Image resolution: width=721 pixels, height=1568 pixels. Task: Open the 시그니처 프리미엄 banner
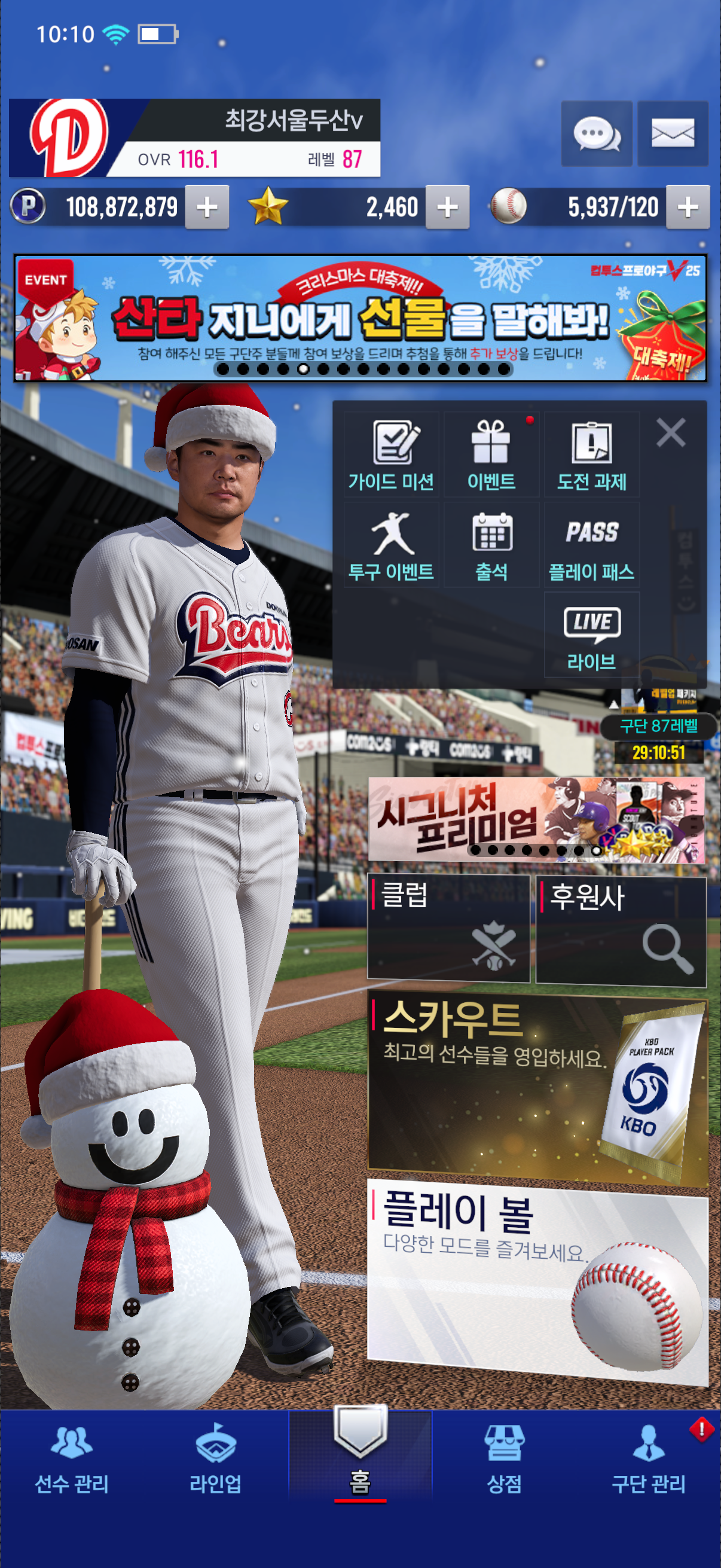click(537, 819)
